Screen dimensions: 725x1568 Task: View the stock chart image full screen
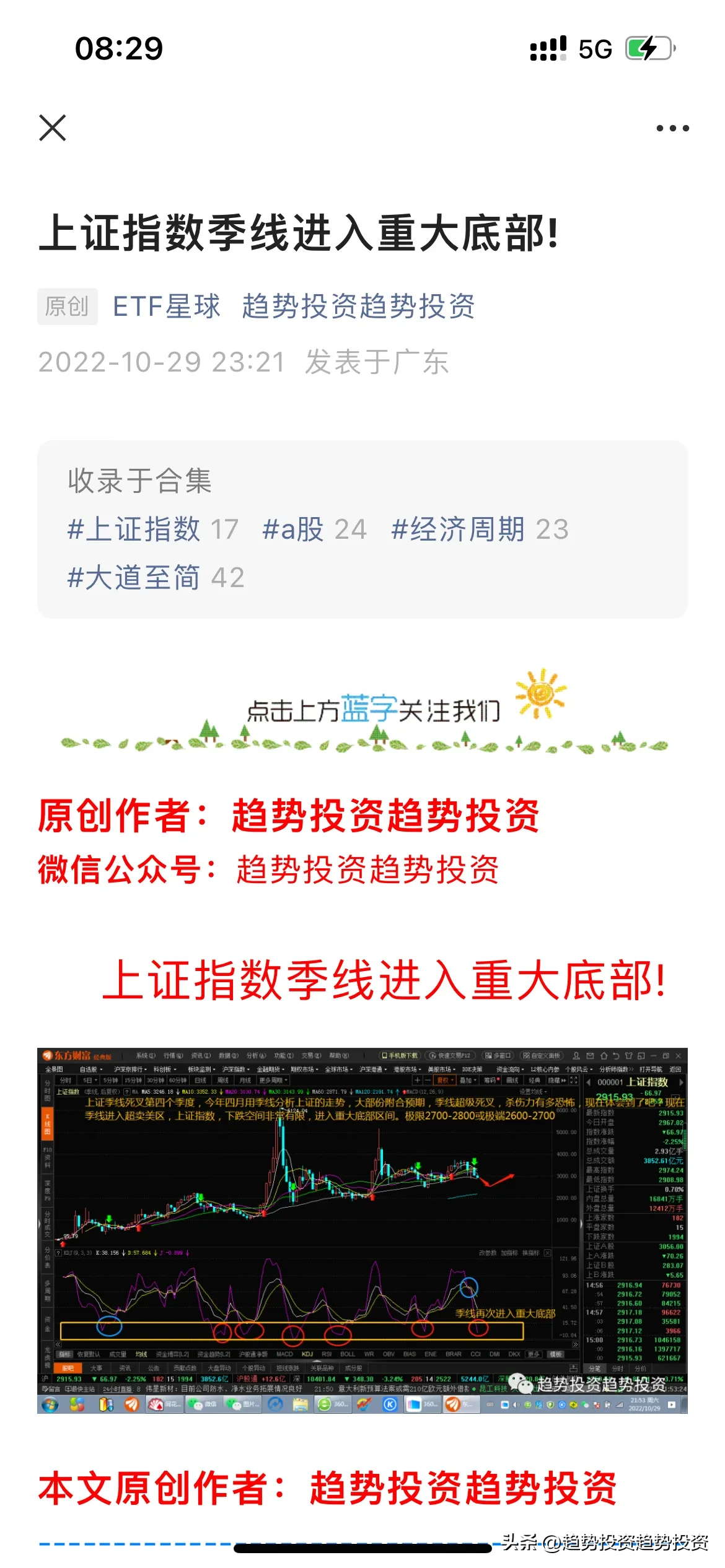coord(362,1230)
